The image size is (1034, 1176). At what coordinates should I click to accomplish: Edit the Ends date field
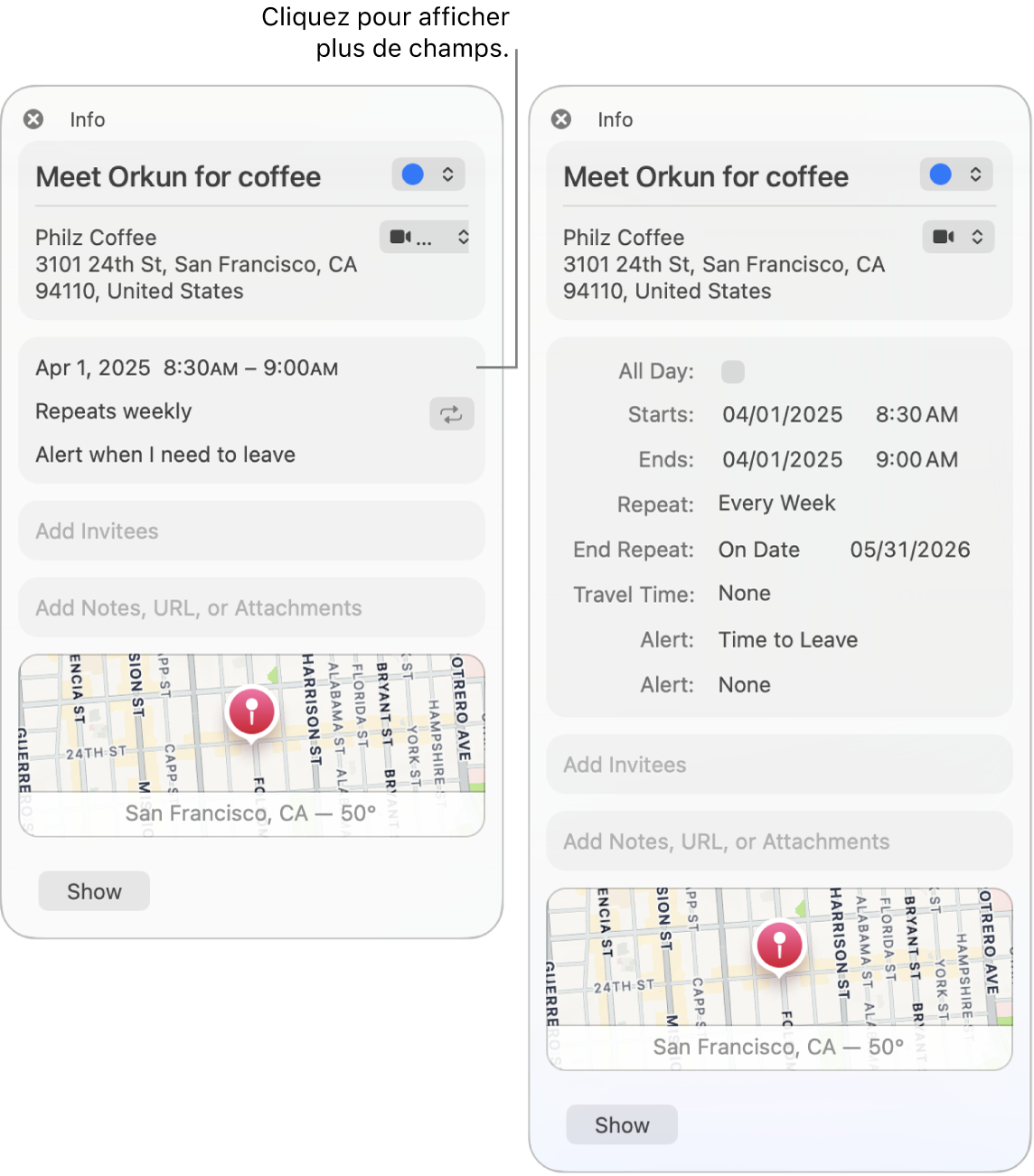782,460
